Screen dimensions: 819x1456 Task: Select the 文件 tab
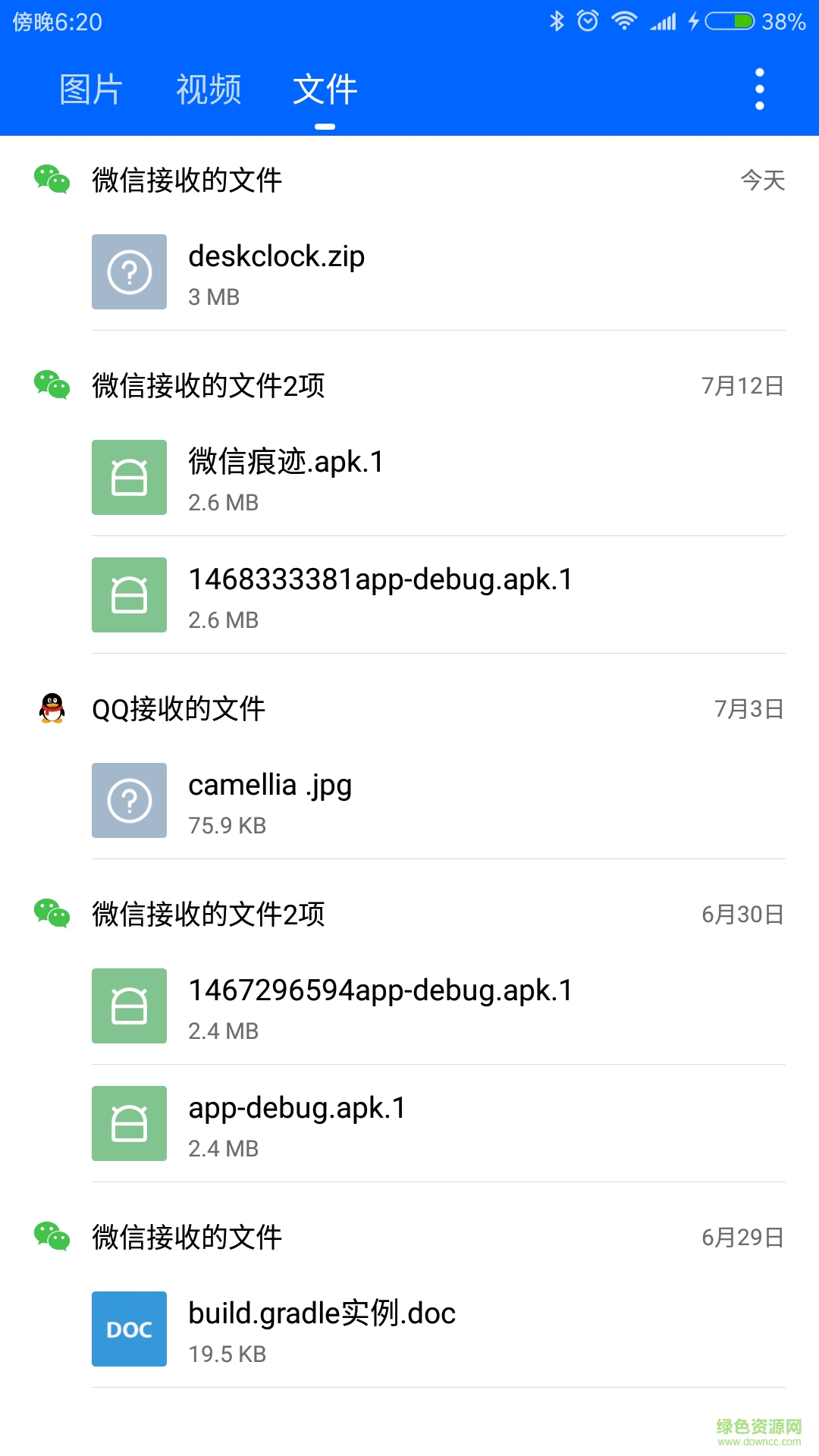325,89
